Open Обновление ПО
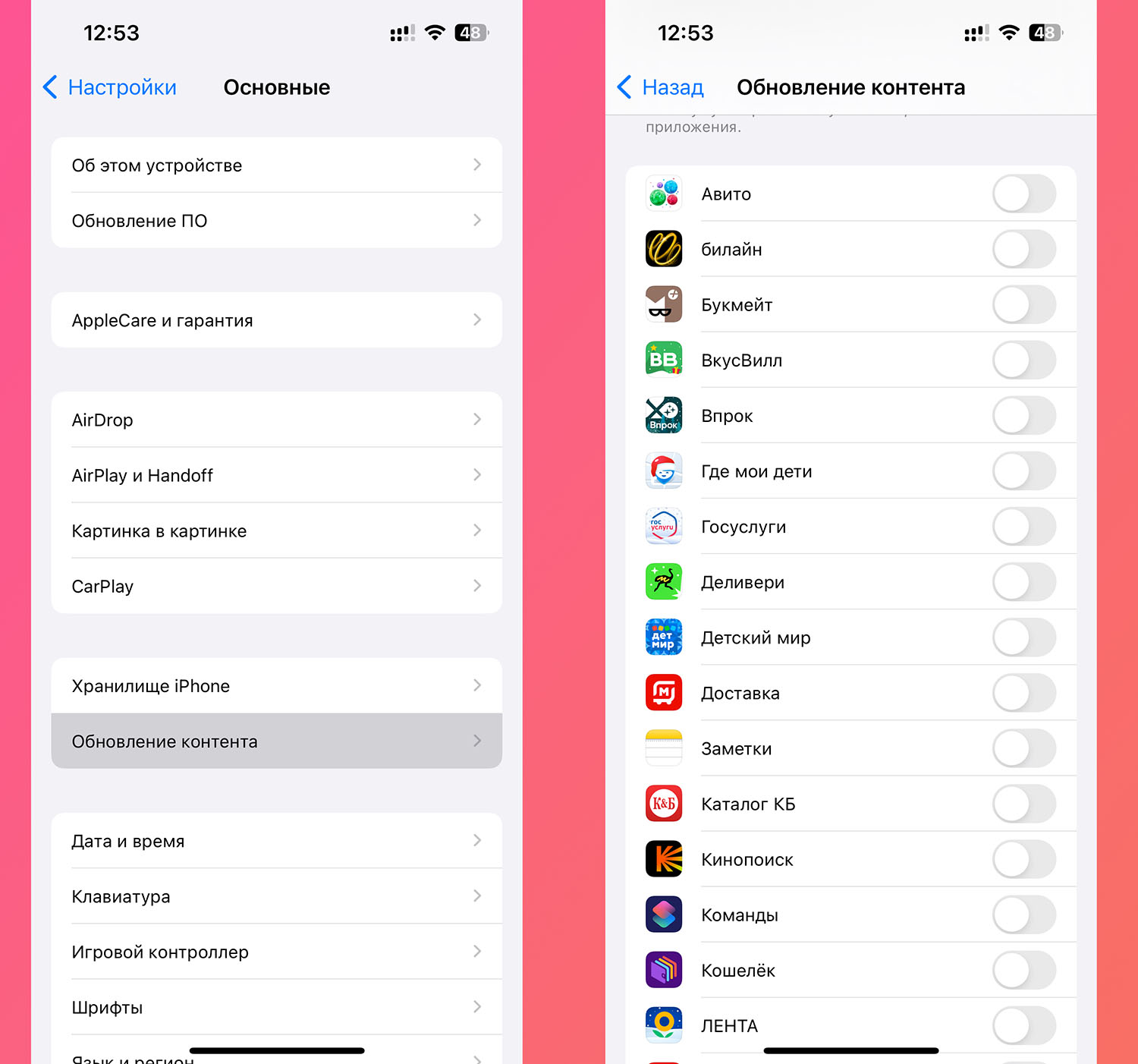Viewport: 1138px width, 1064px height. point(276,221)
